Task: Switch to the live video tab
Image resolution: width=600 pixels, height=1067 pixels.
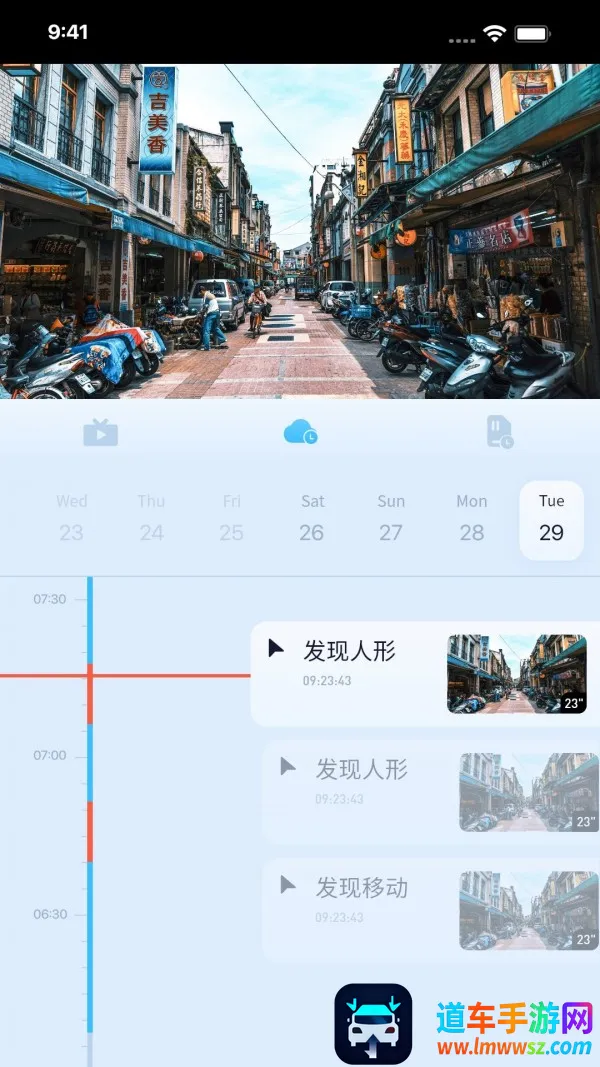Action: [100, 432]
